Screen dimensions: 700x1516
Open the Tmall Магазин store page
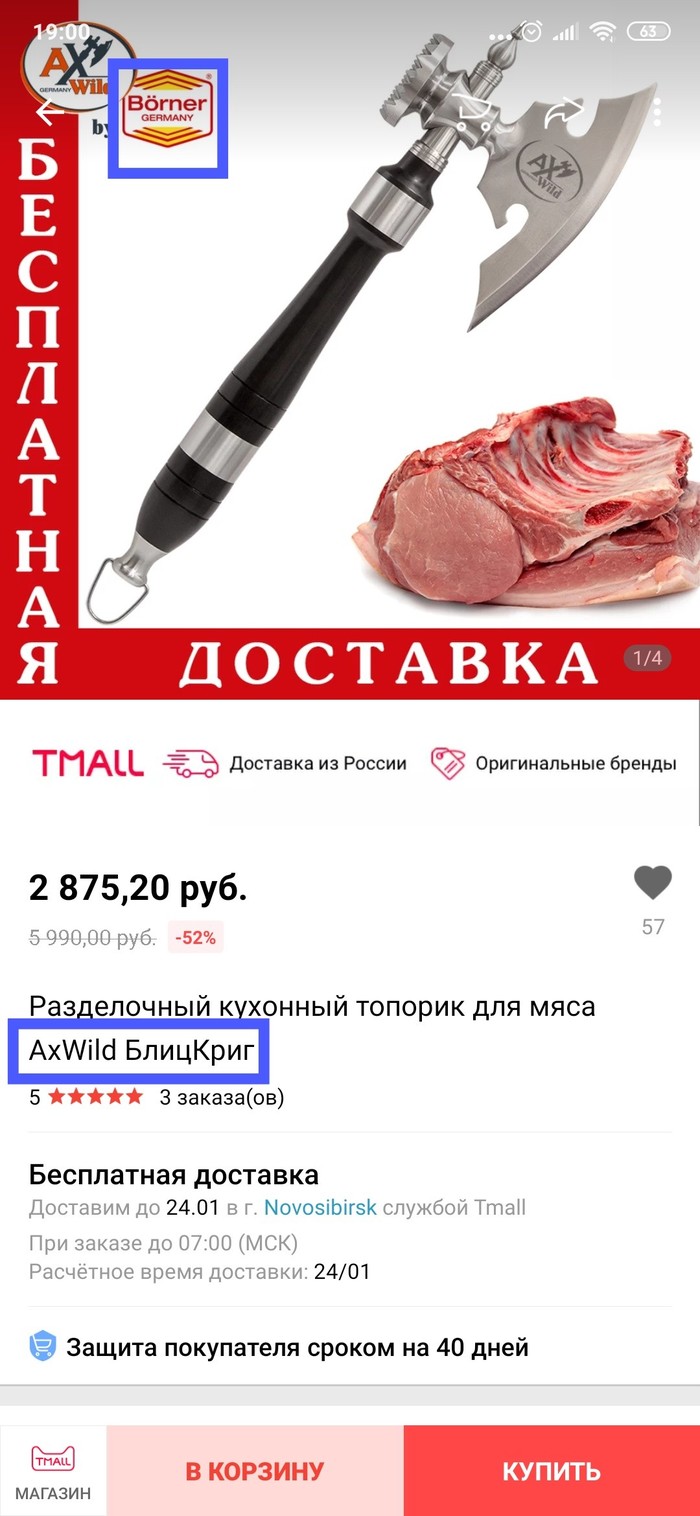(x=53, y=1471)
